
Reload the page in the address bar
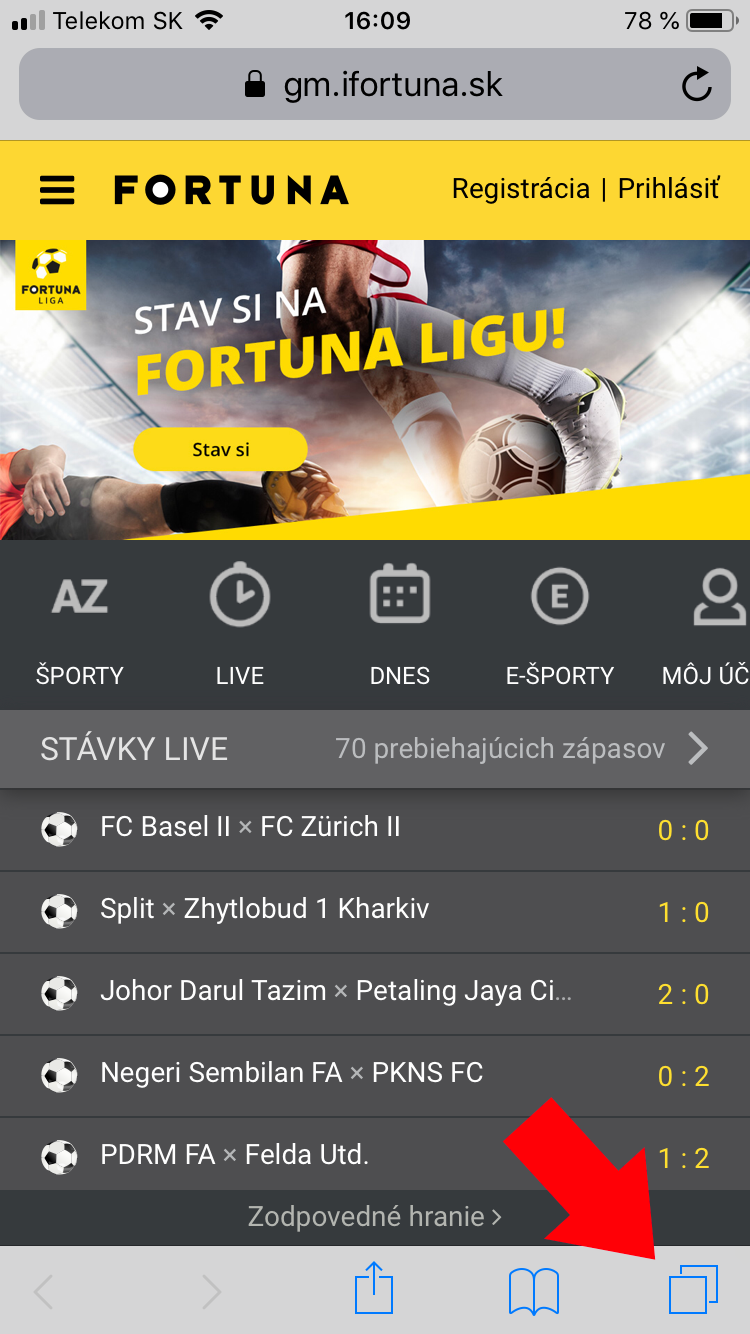[696, 86]
